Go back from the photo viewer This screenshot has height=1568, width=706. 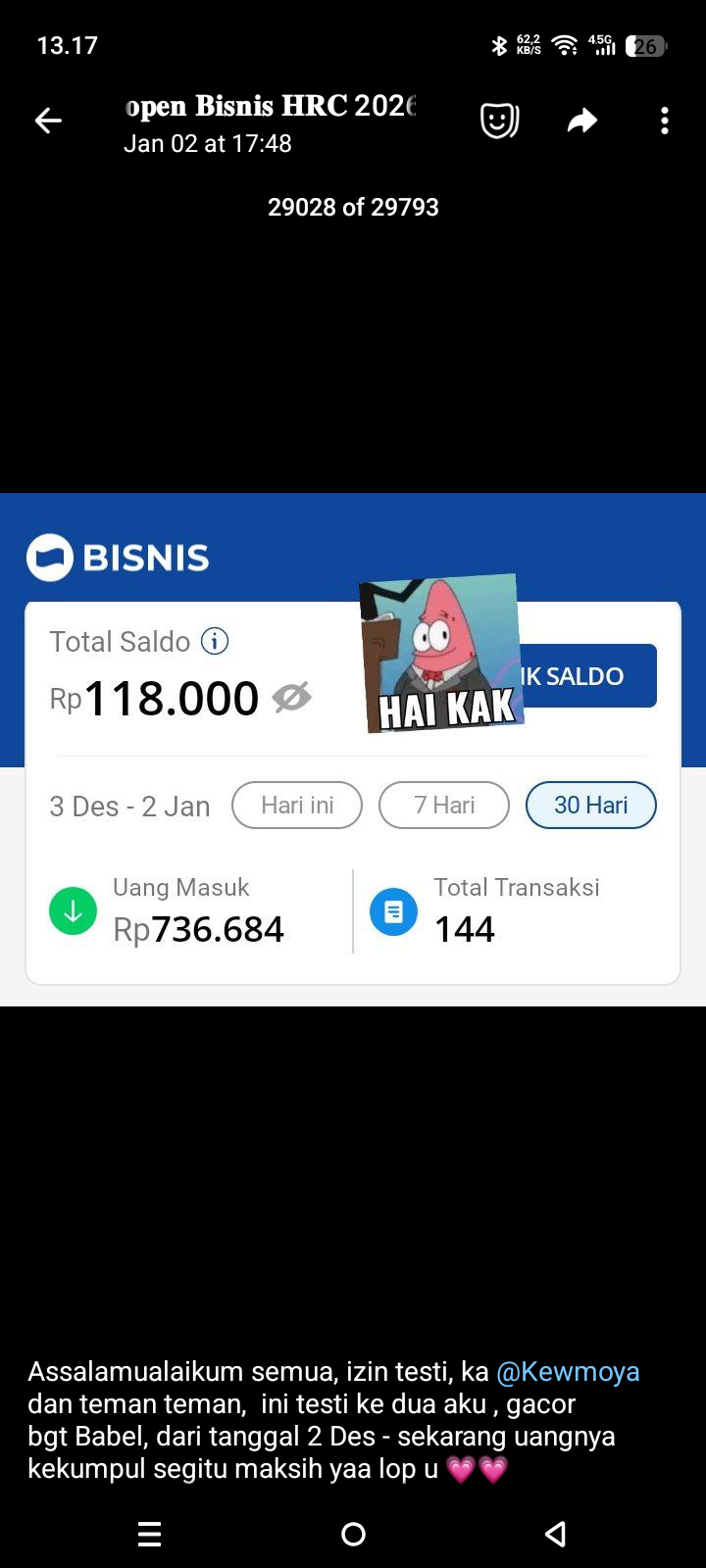coord(48,121)
